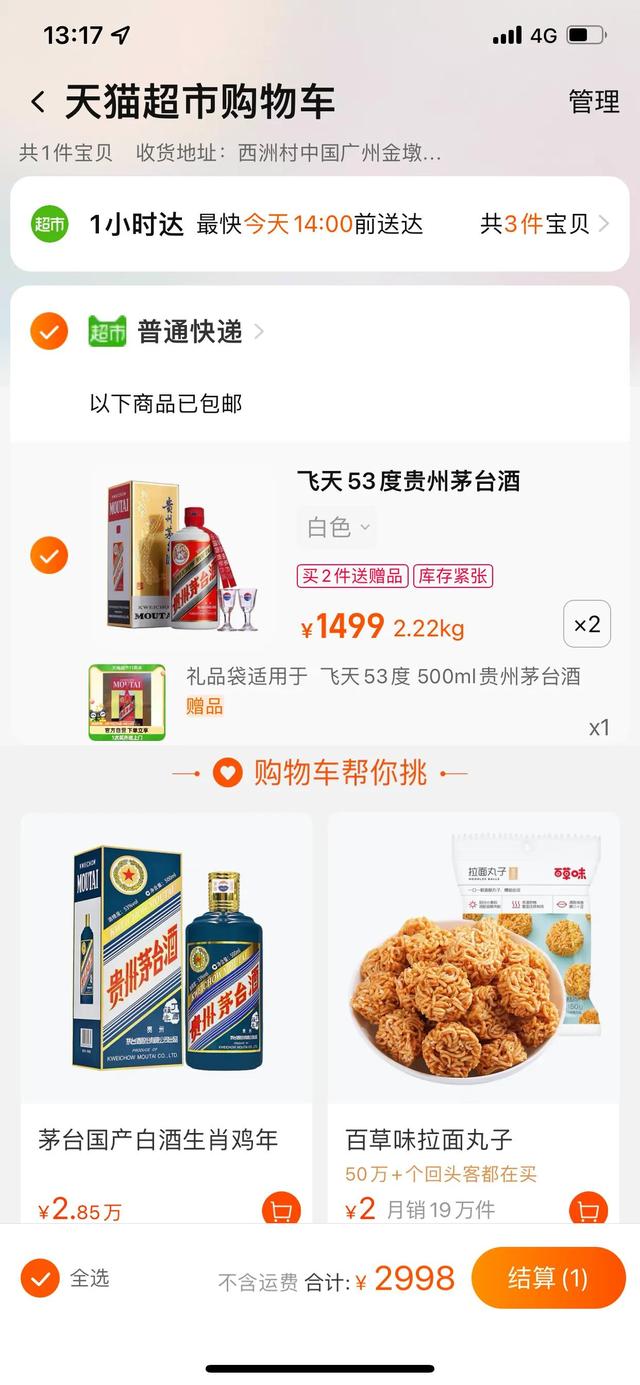Open the 管理 manage option
The width and height of the screenshot is (640, 1385).
593,102
